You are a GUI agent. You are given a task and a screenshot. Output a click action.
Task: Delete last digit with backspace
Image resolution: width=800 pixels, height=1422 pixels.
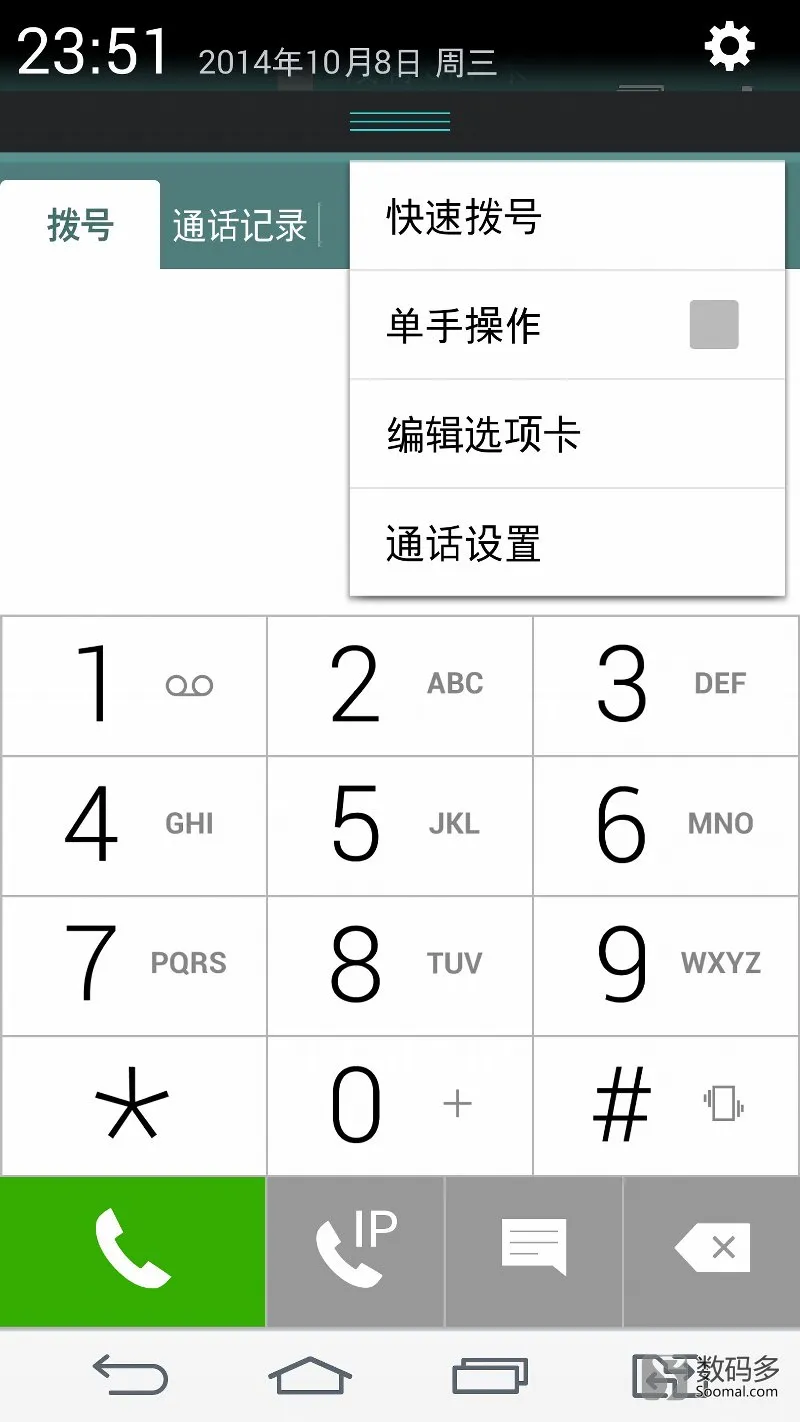[x=712, y=1252]
